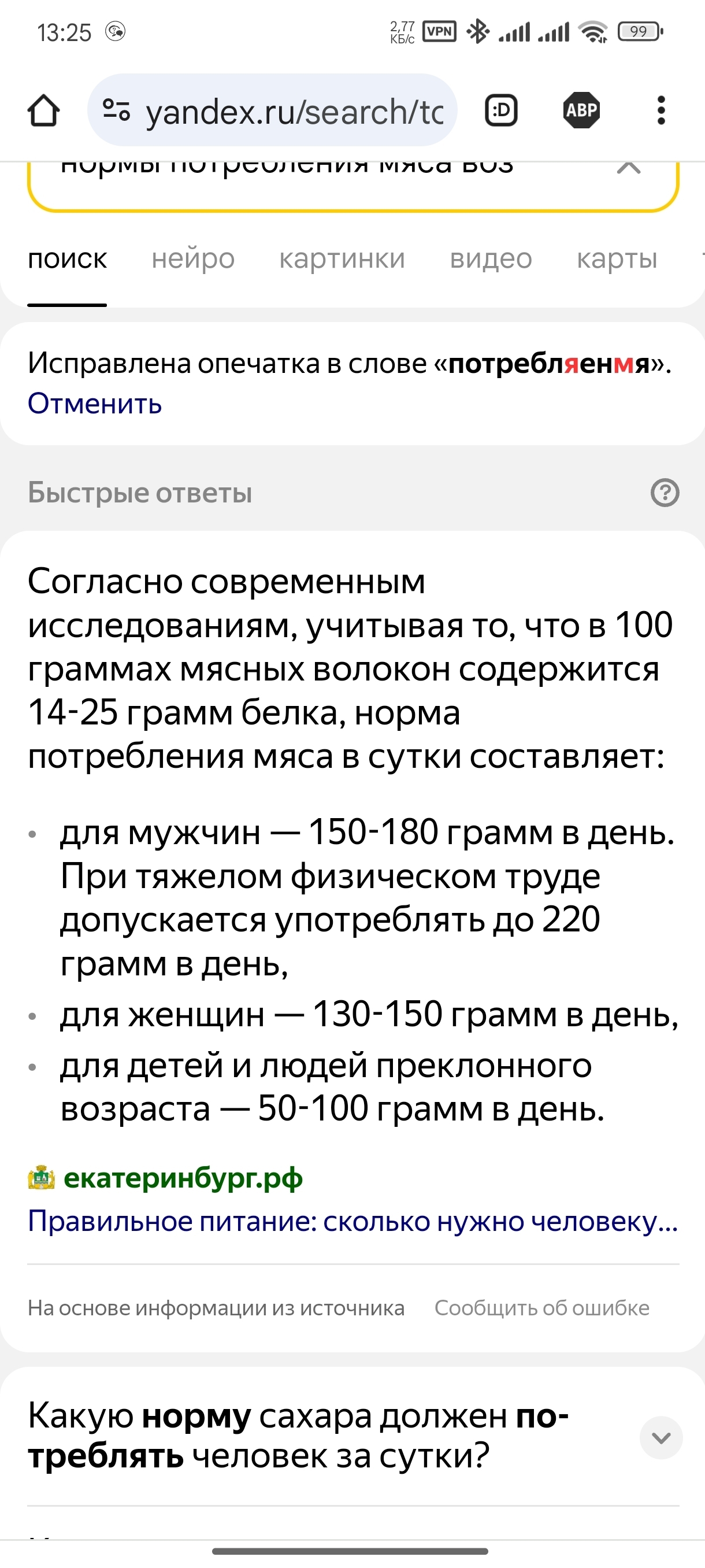Open help for Быстрые ответы

(x=665, y=493)
